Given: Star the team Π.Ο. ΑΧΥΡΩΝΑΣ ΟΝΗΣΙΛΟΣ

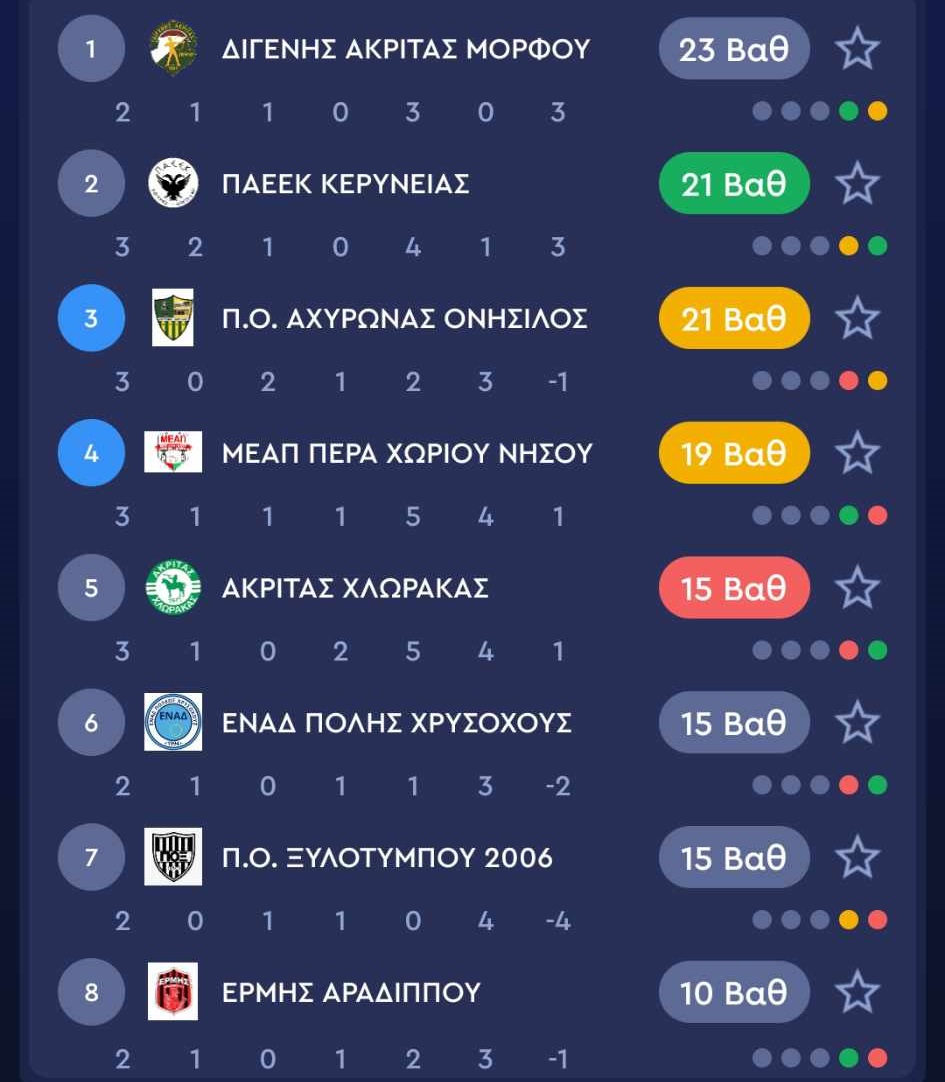Looking at the screenshot, I should [857, 319].
